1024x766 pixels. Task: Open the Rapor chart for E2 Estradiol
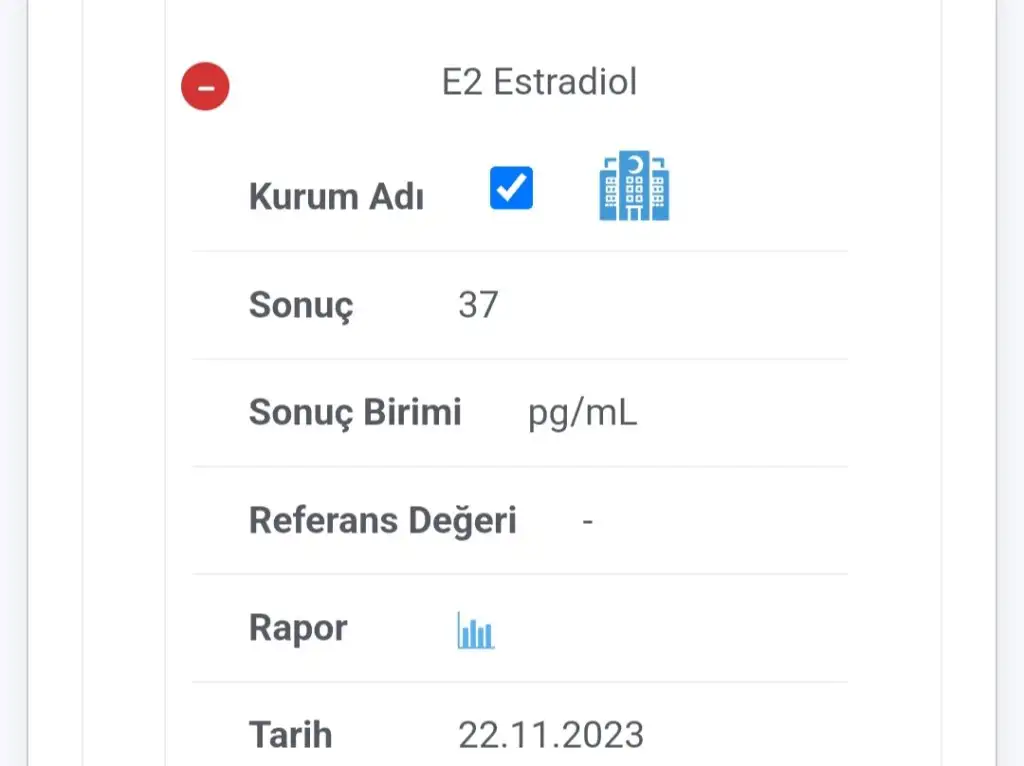476,631
